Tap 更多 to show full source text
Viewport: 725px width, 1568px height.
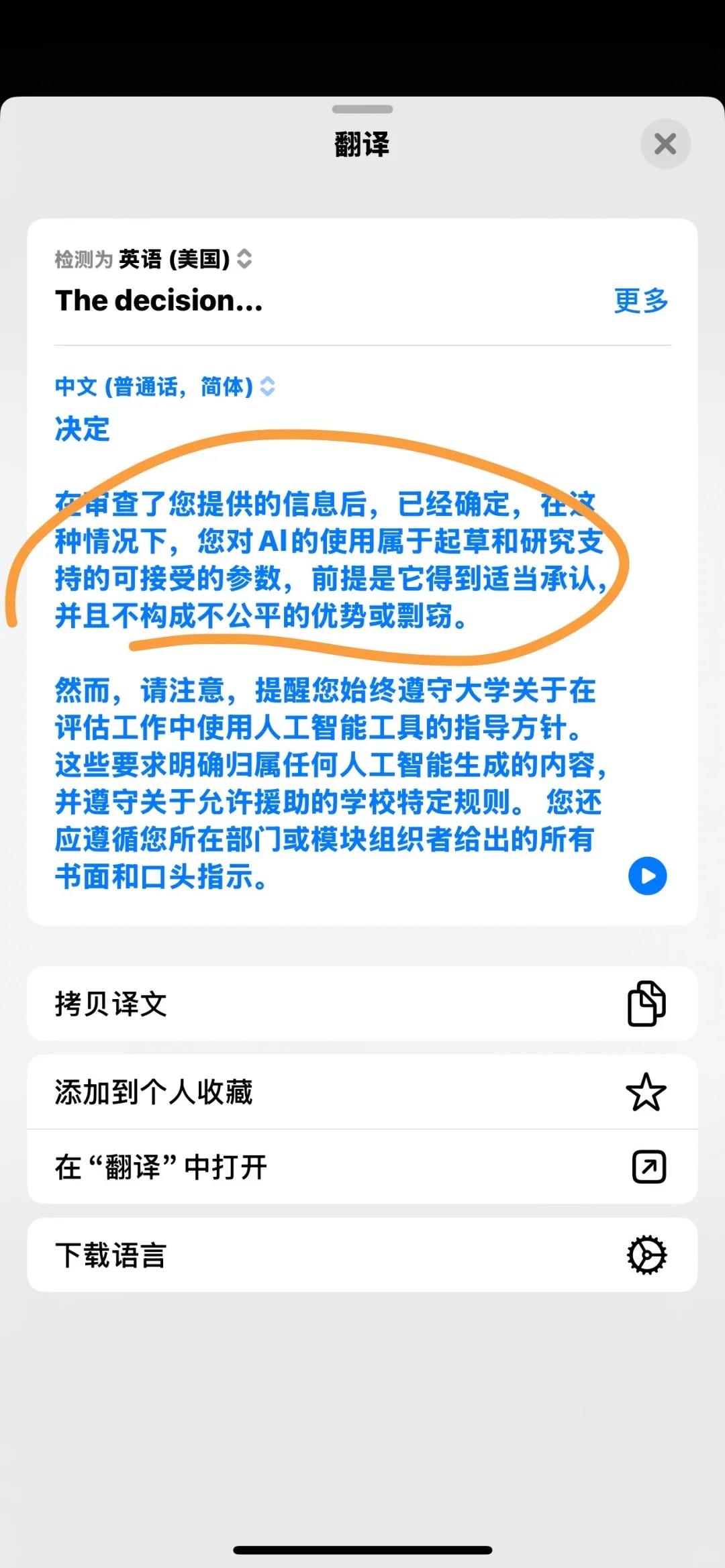[x=641, y=301]
